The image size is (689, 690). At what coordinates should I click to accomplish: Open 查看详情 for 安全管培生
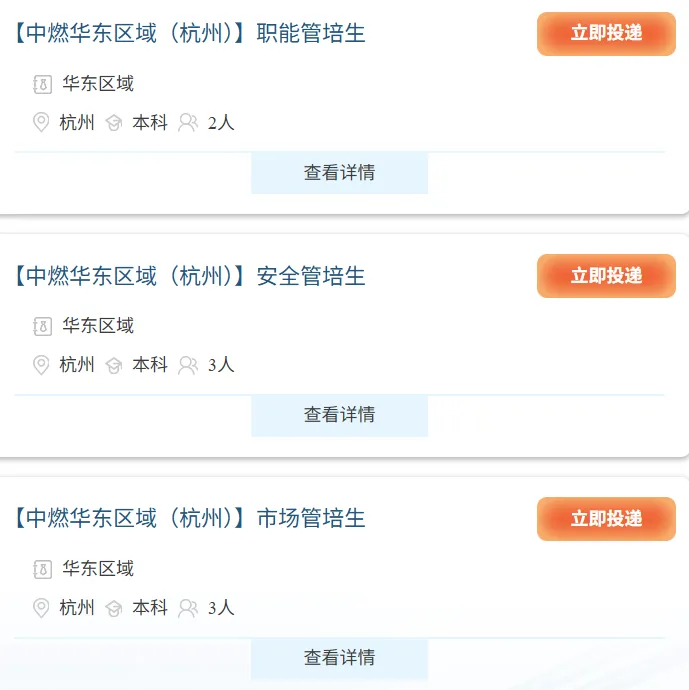pyautogui.click(x=339, y=415)
